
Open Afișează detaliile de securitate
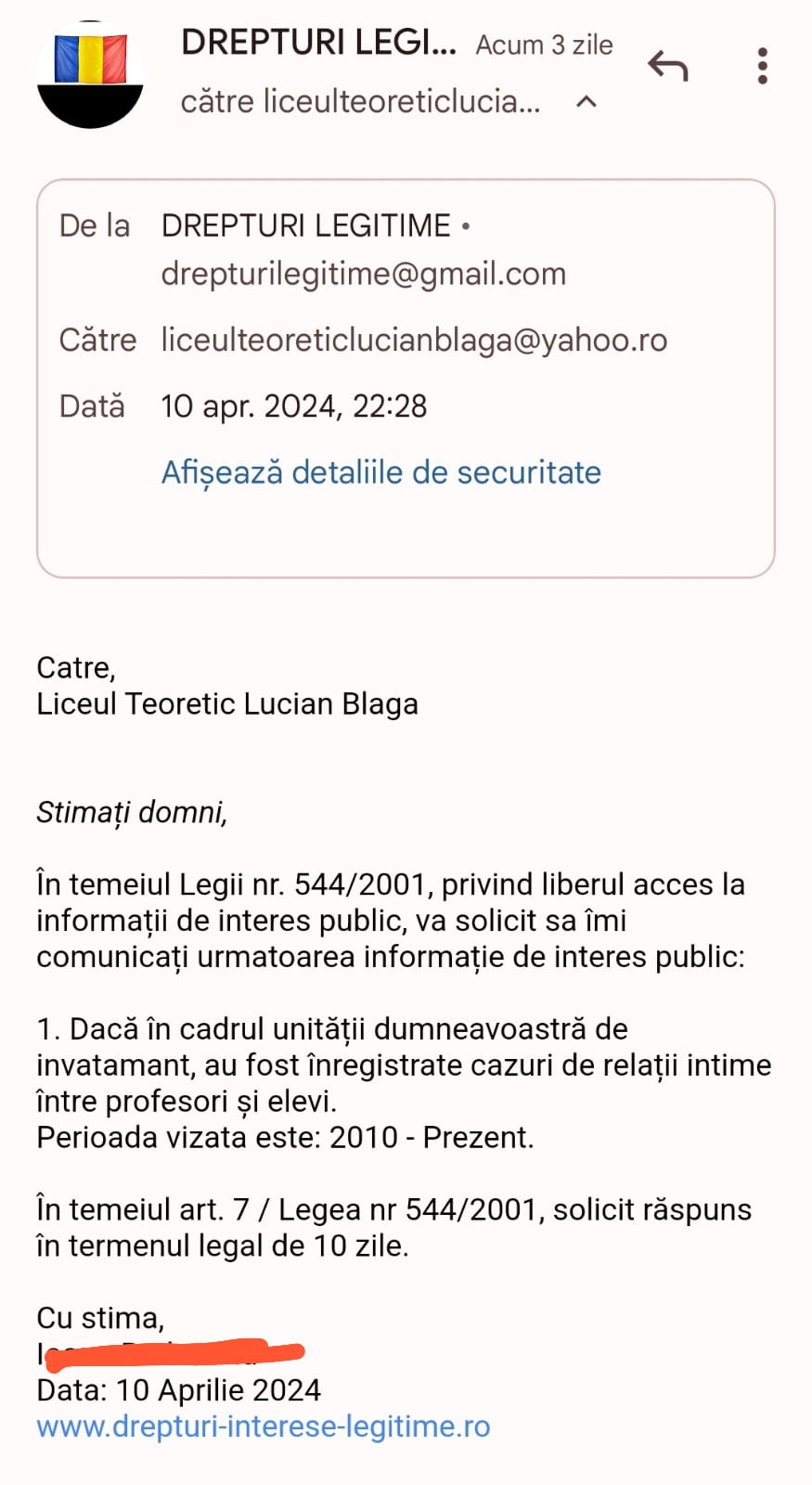click(x=380, y=472)
